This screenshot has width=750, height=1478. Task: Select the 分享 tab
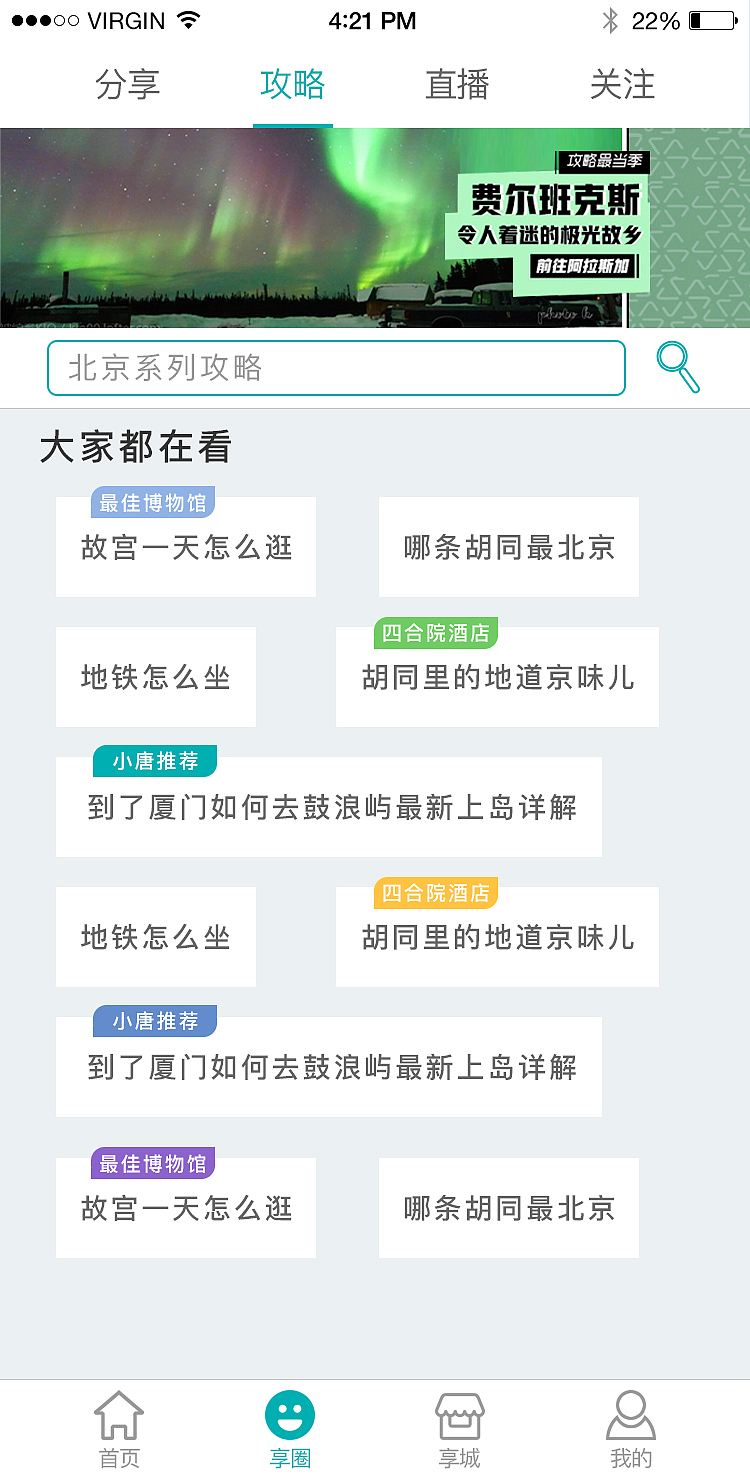point(127,86)
